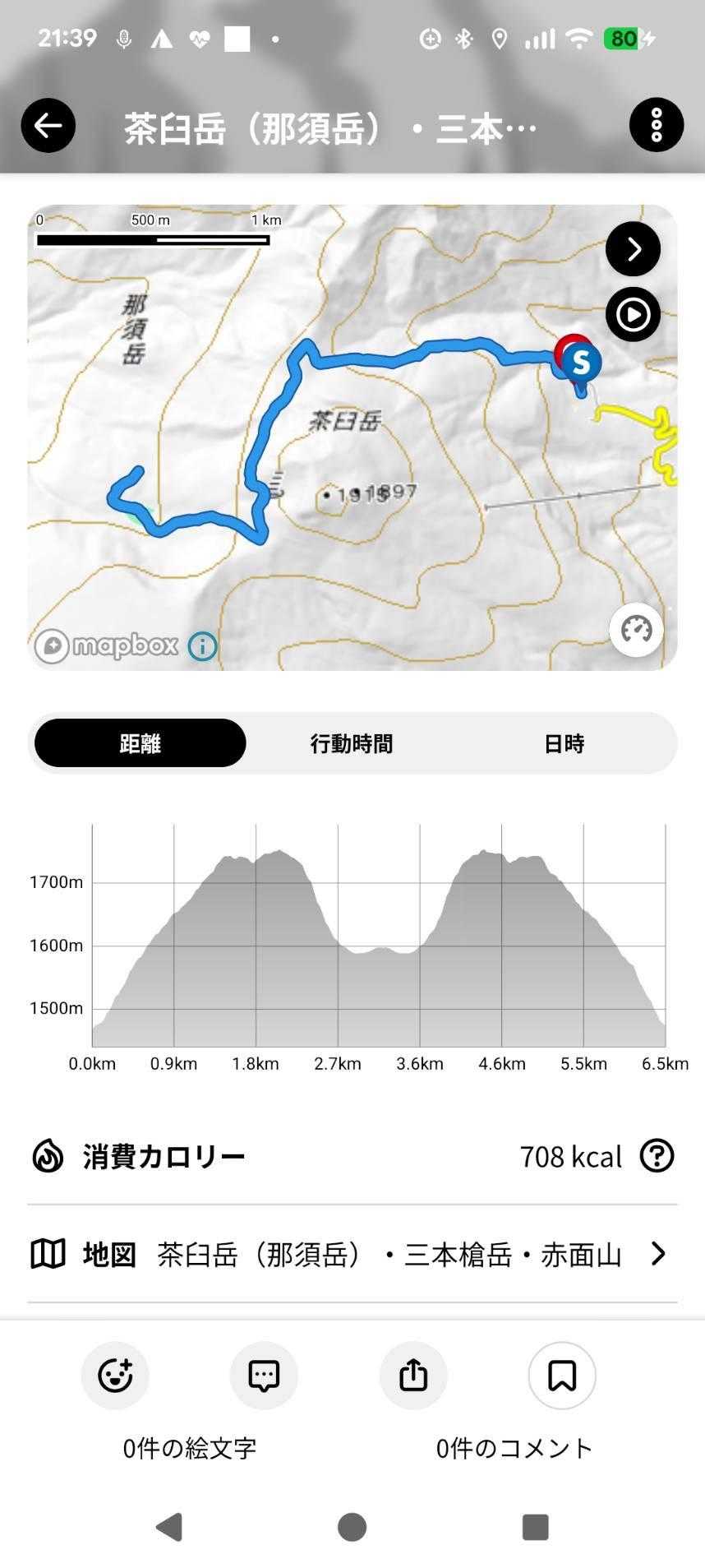Add an emoji reaction
The height and width of the screenshot is (1568, 705).
115,1376
